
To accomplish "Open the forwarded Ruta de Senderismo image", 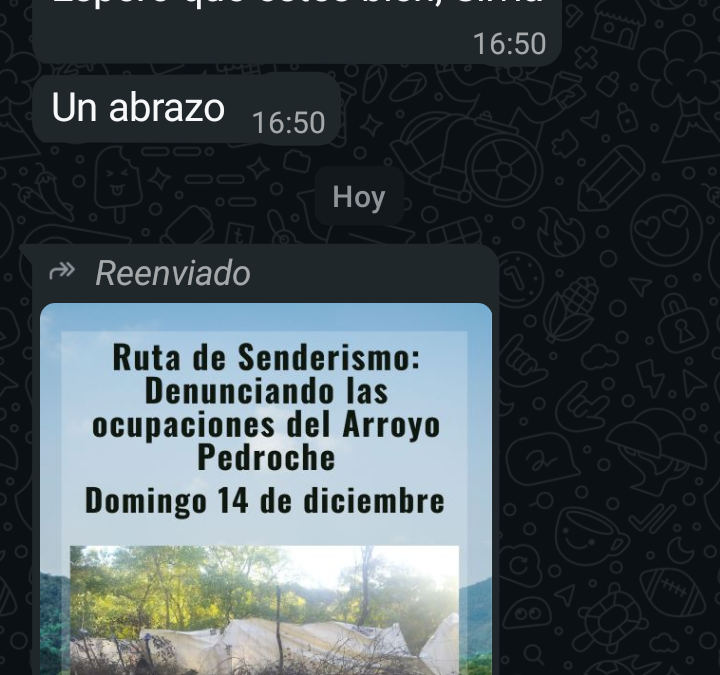I will coord(266,490).
